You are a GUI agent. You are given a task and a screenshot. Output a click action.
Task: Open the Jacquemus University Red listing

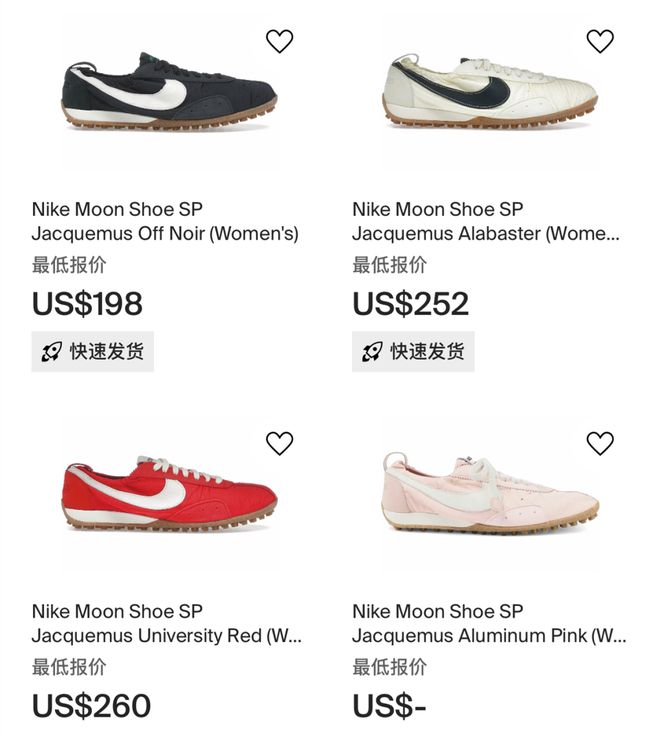click(168, 495)
